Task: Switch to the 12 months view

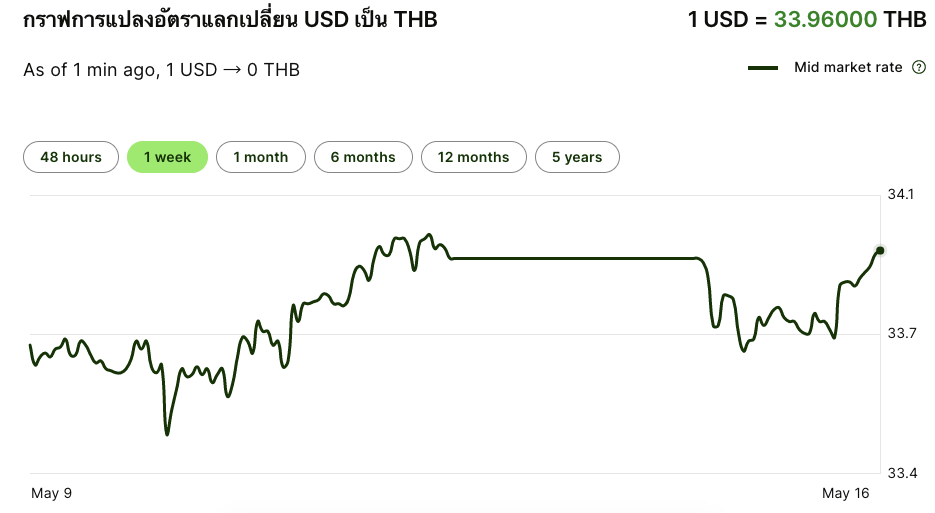Action: point(473,157)
